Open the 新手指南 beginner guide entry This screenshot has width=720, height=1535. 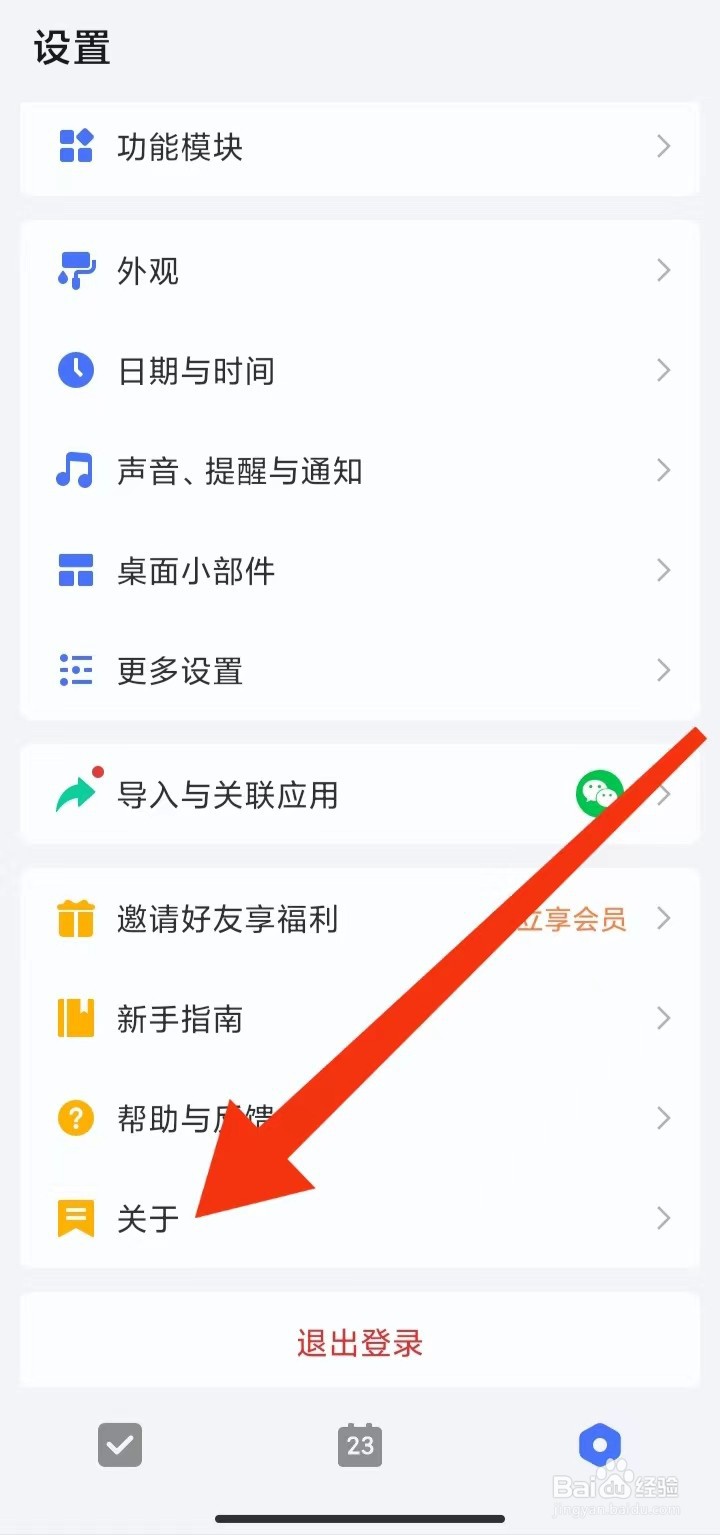180,1018
